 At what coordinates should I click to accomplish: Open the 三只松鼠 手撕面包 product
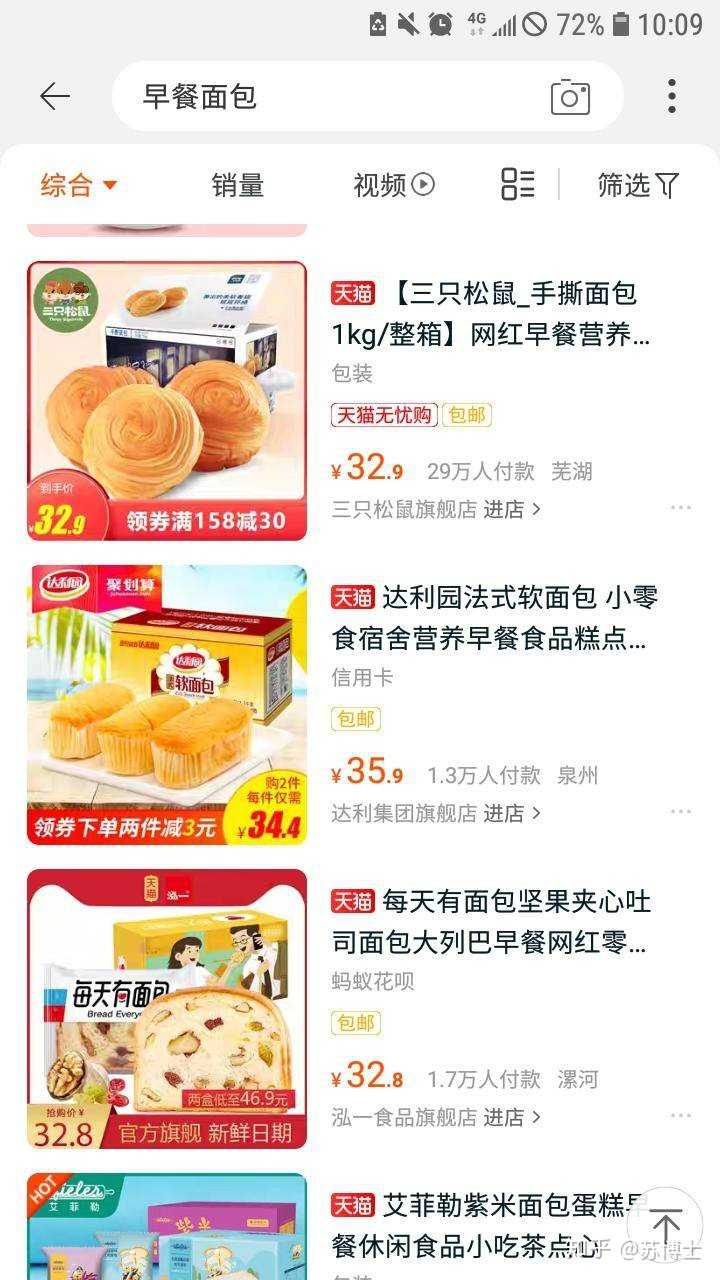[490, 314]
